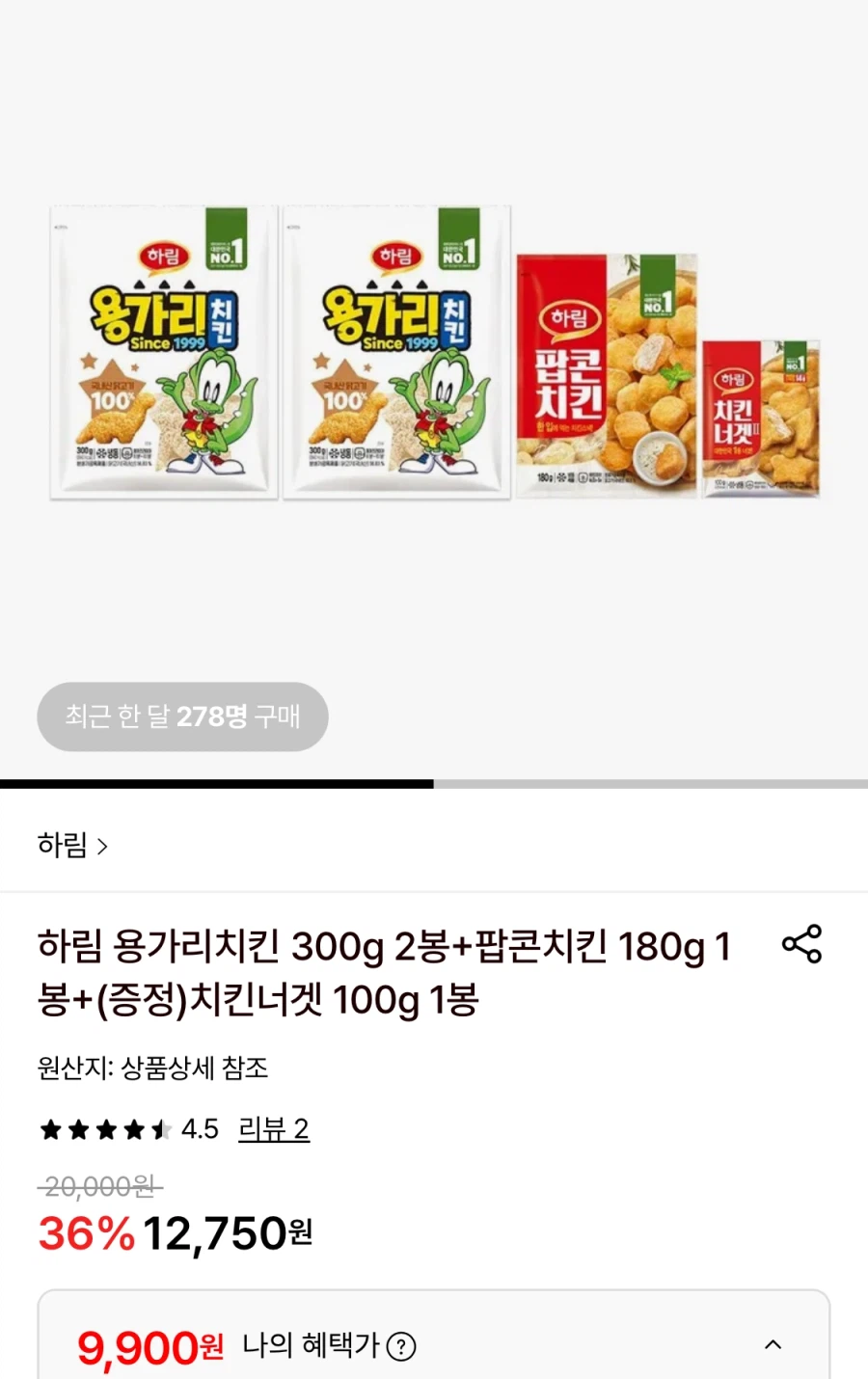Tap the 최근 한 달 278명 구매 badge
The width and height of the screenshot is (868, 1379).
pyautogui.click(x=182, y=717)
